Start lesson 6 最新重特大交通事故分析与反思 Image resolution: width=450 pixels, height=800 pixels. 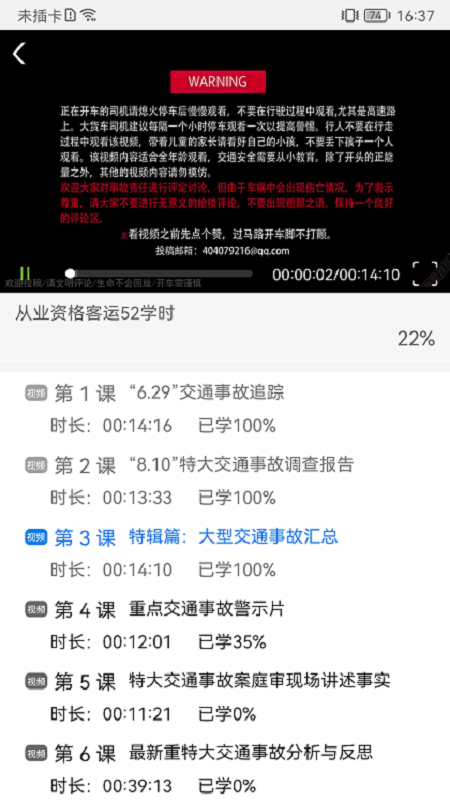225,768
